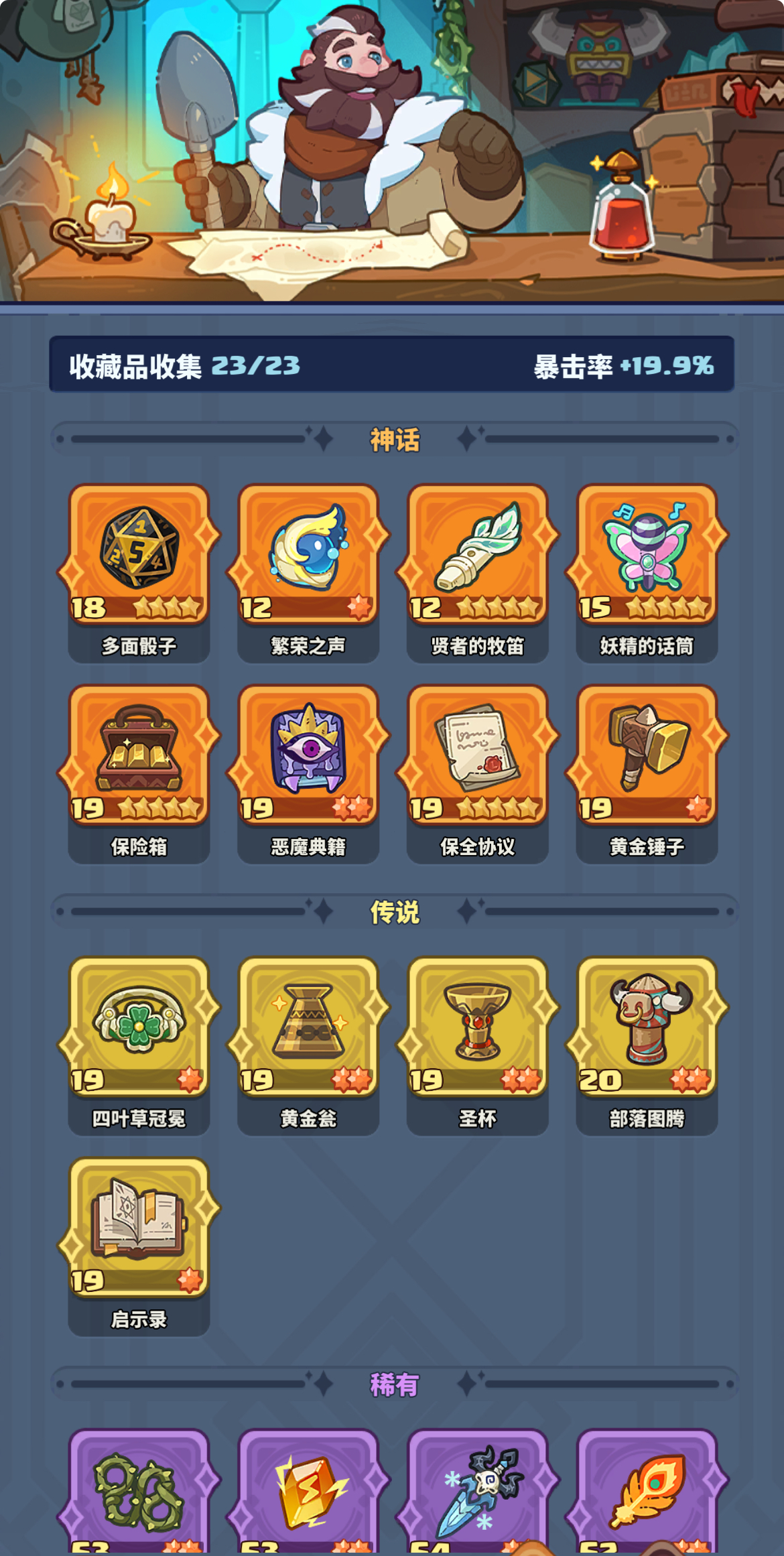Tap the flaming feather rare item
This screenshot has width=784, height=1556.
click(647, 1491)
